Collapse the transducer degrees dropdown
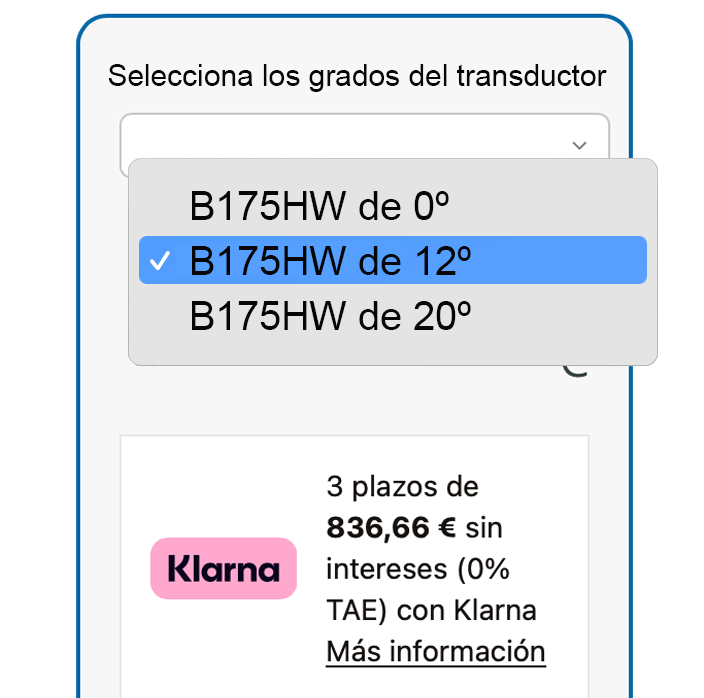The image size is (704, 698). (579, 145)
